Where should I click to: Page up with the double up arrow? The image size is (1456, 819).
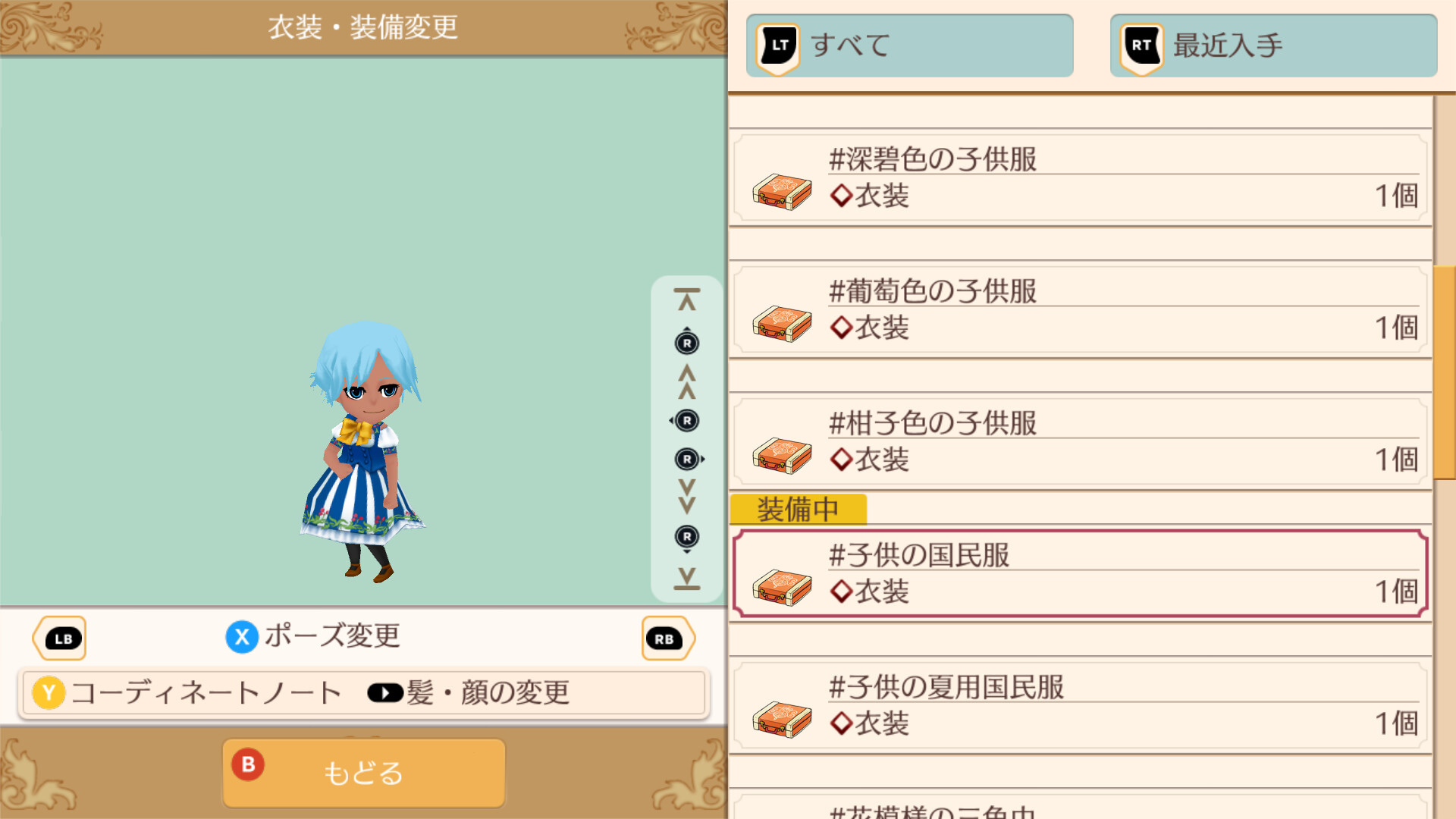(x=687, y=382)
